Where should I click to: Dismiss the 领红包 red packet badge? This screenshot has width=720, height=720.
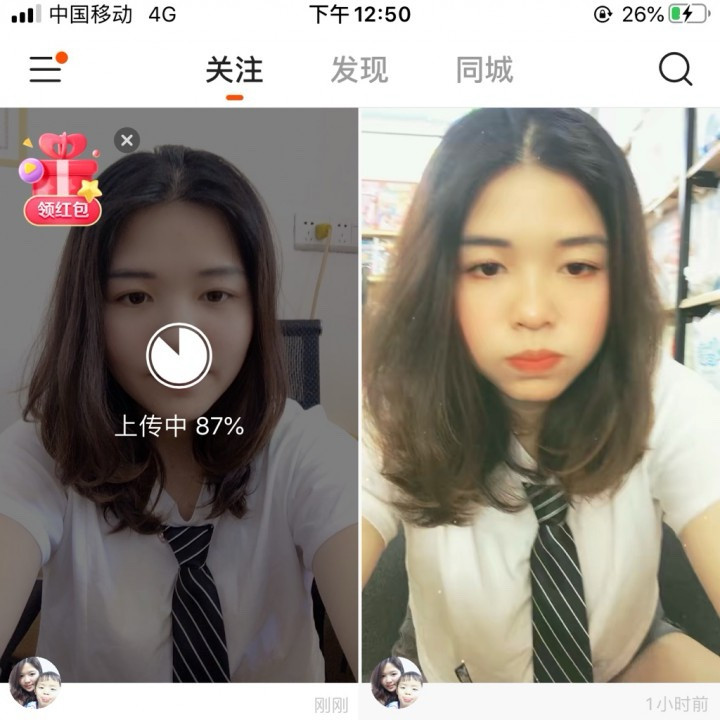click(x=126, y=140)
